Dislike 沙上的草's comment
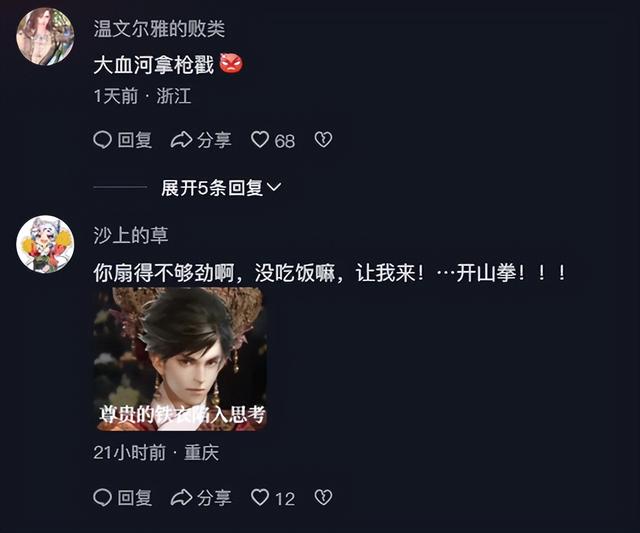640x533 pixels. [323, 497]
